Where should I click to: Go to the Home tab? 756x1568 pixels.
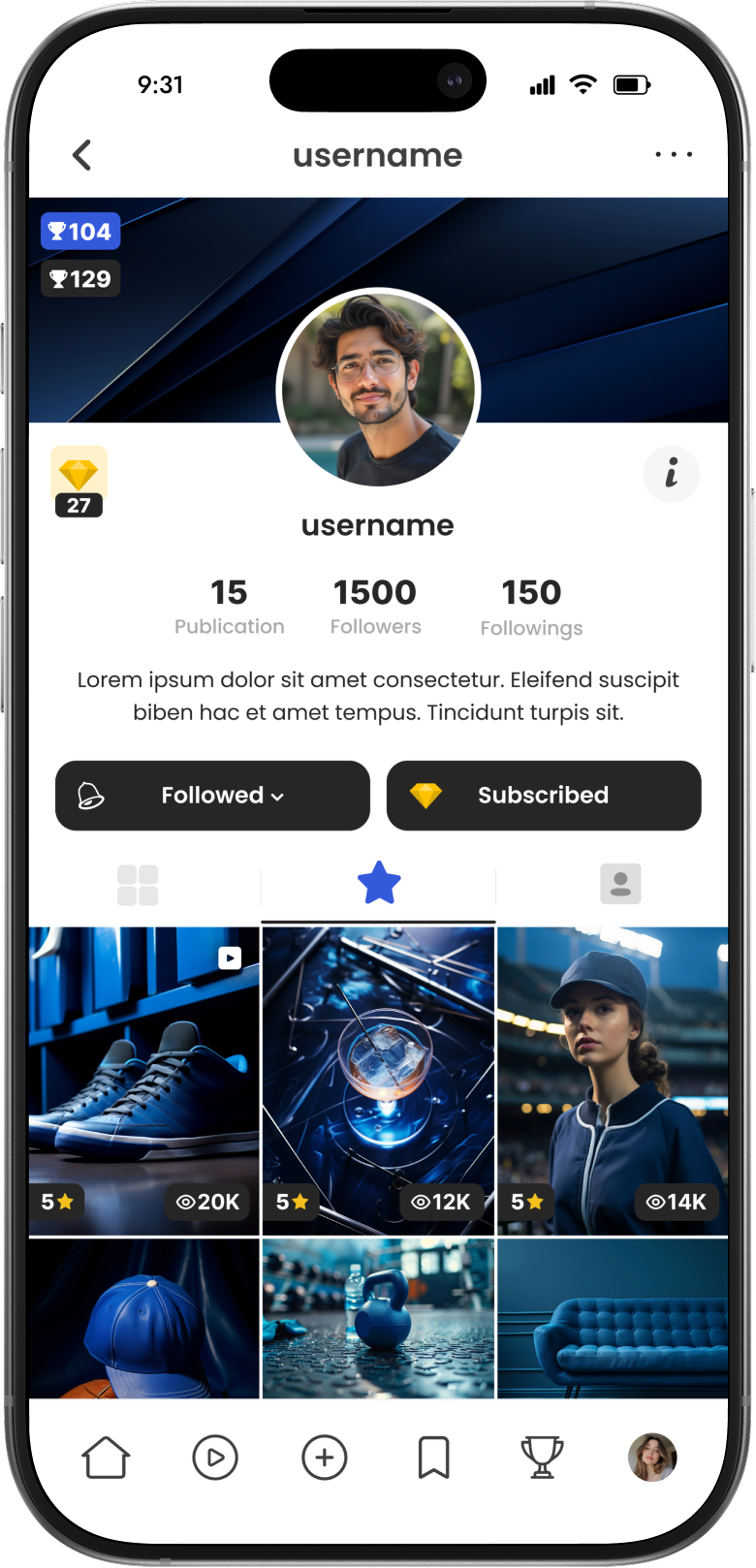(x=106, y=1457)
